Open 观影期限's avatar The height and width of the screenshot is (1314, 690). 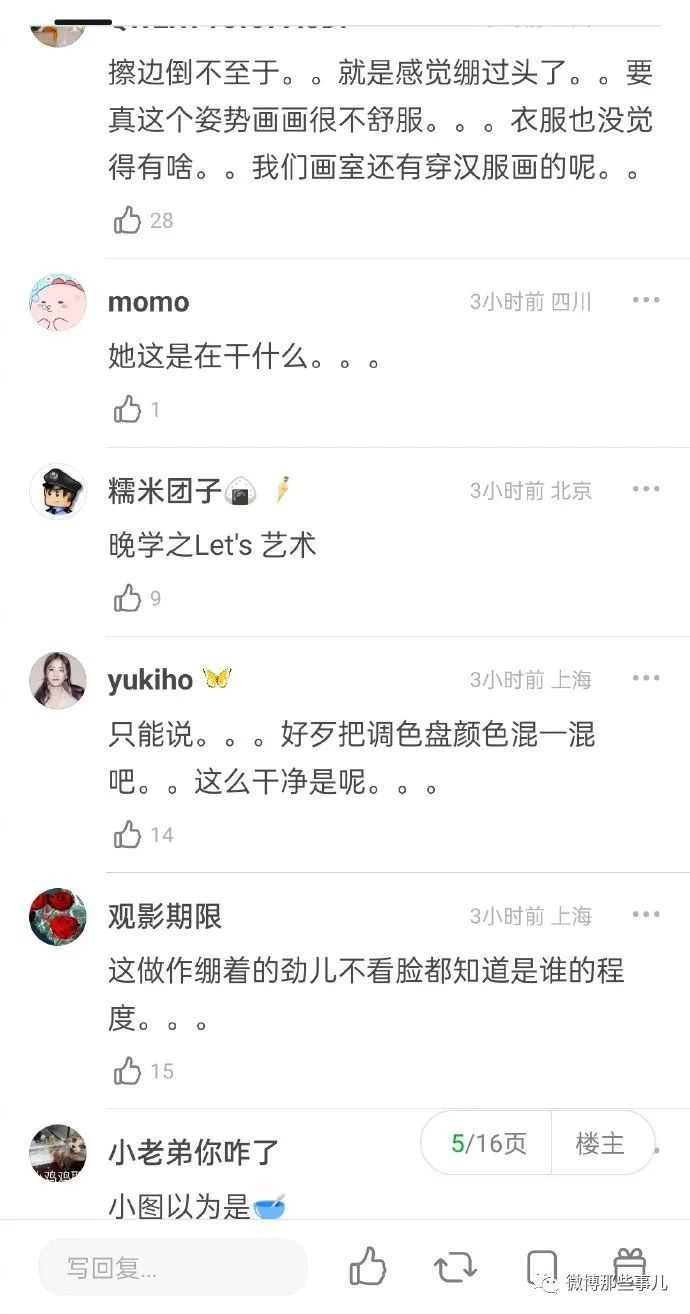coord(58,916)
